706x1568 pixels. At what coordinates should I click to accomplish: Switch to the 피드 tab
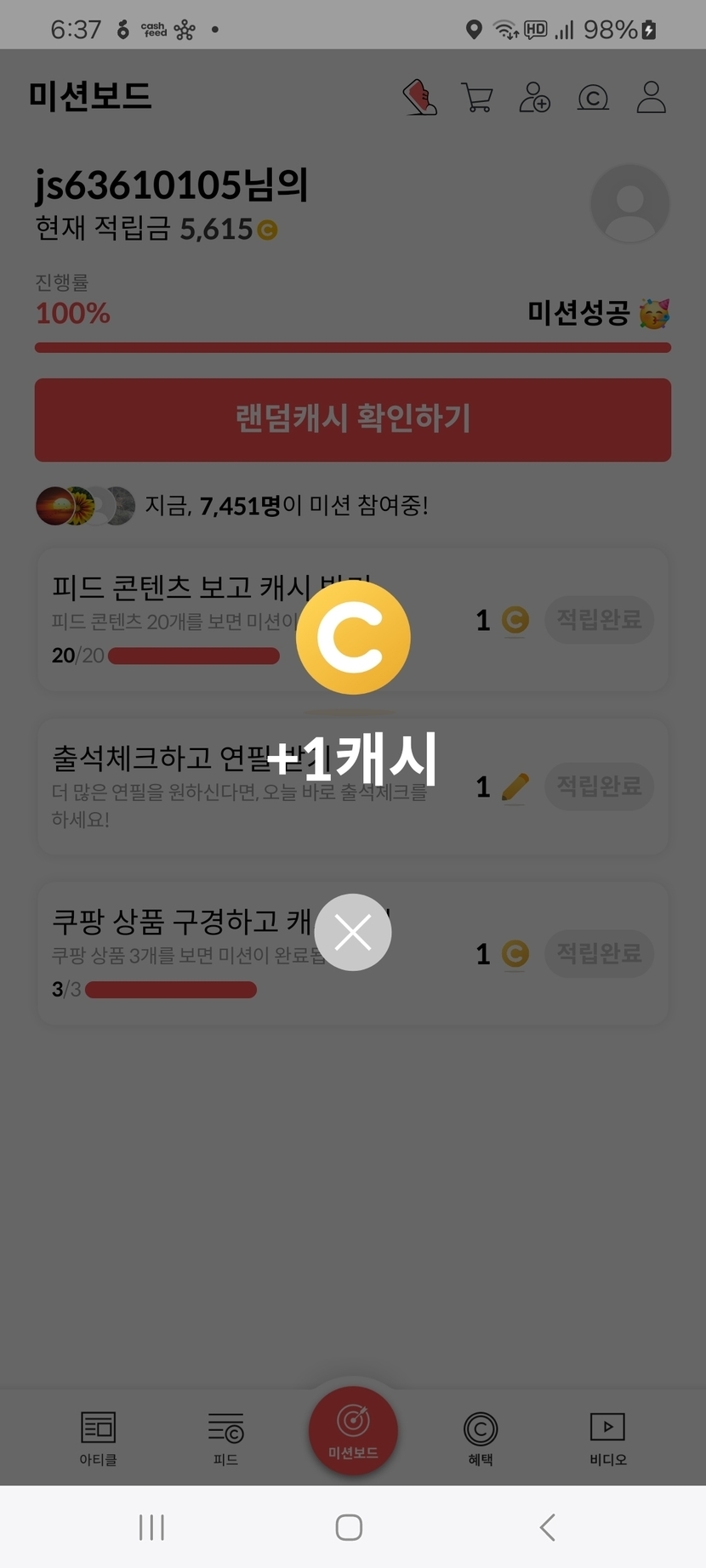tap(225, 1438)
